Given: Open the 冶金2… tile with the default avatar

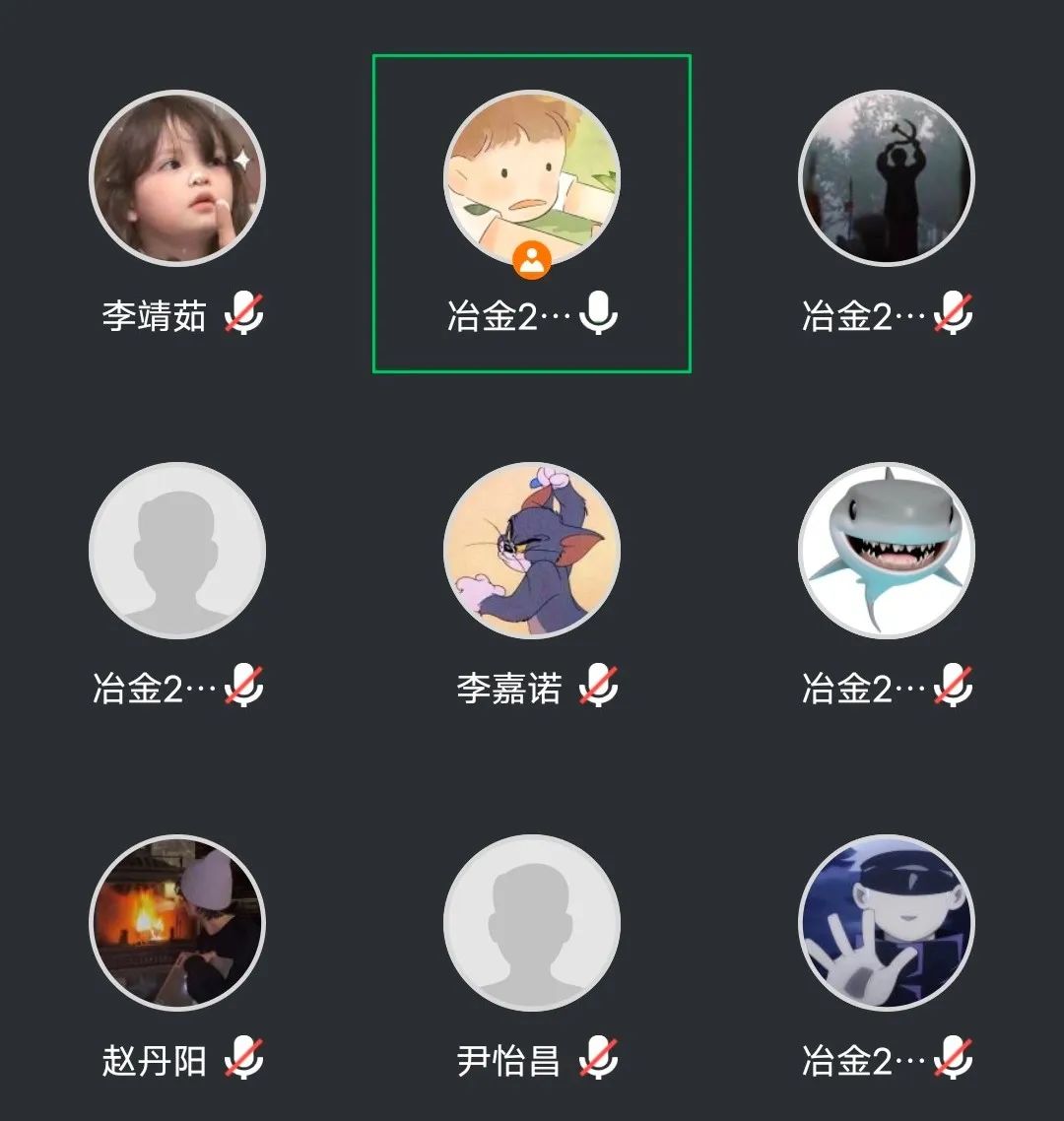Looking at the screenshot, I should point(177,551).
